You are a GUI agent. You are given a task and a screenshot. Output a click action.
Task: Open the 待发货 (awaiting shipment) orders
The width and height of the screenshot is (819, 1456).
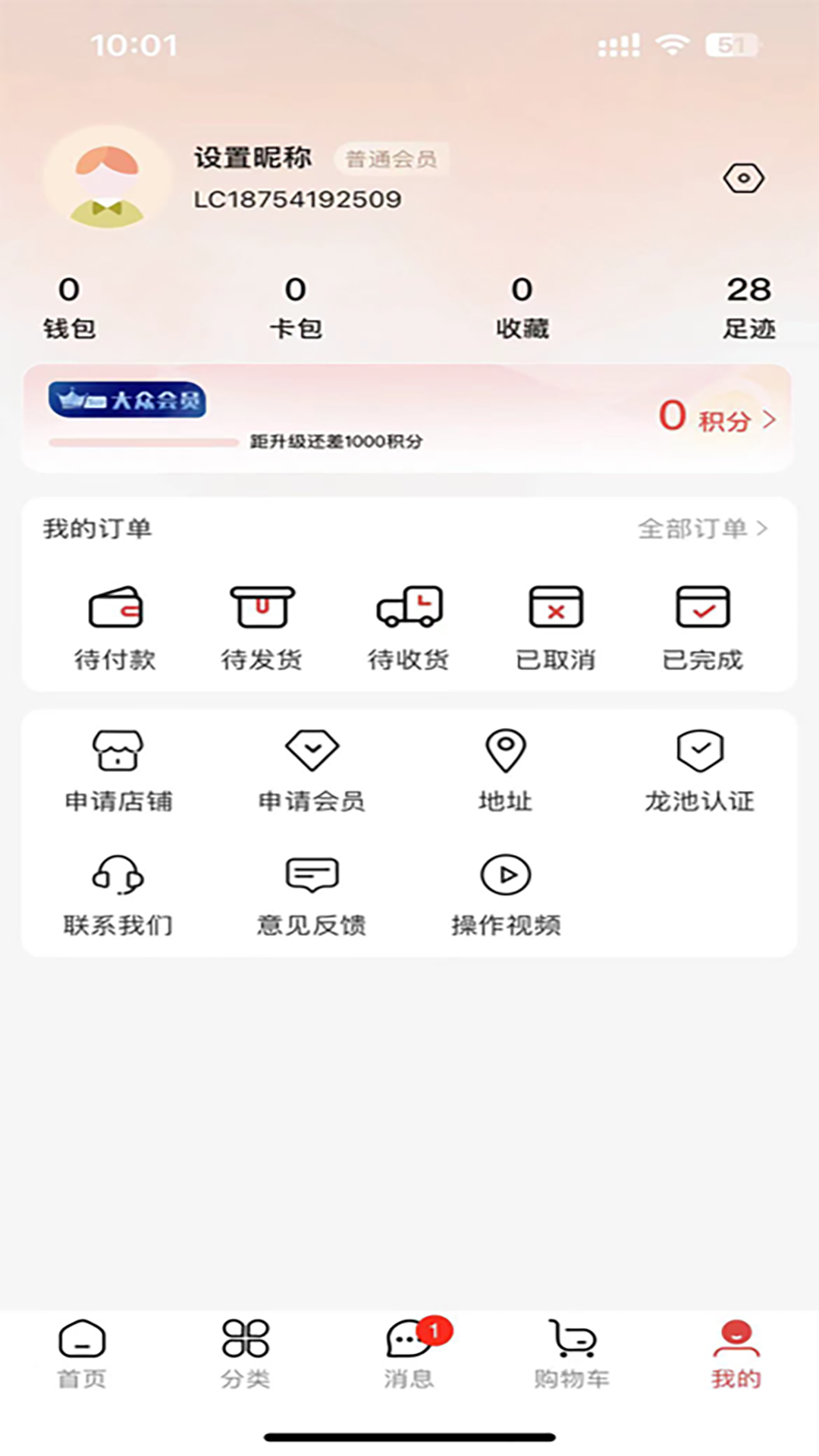point(261,626)
